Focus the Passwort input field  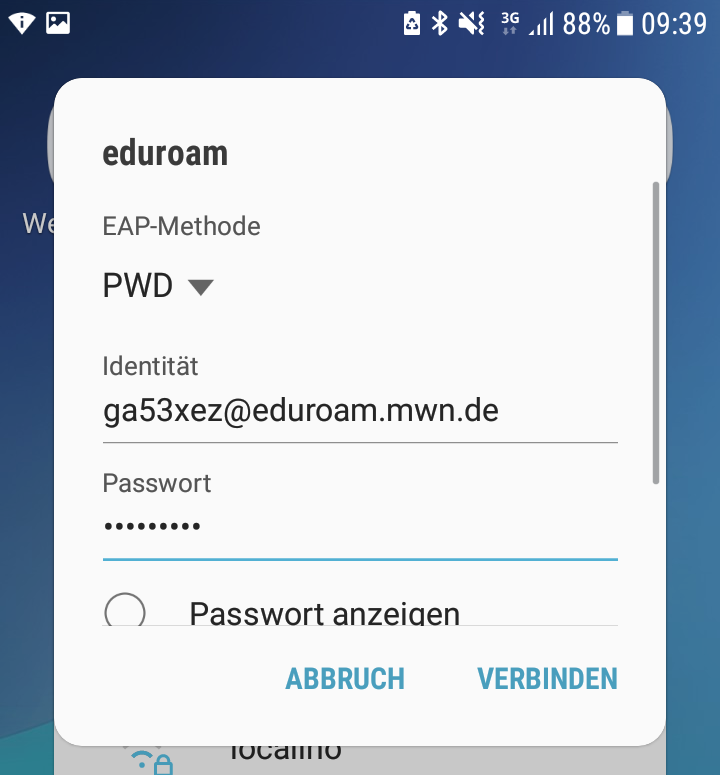(x=360, y=527)
